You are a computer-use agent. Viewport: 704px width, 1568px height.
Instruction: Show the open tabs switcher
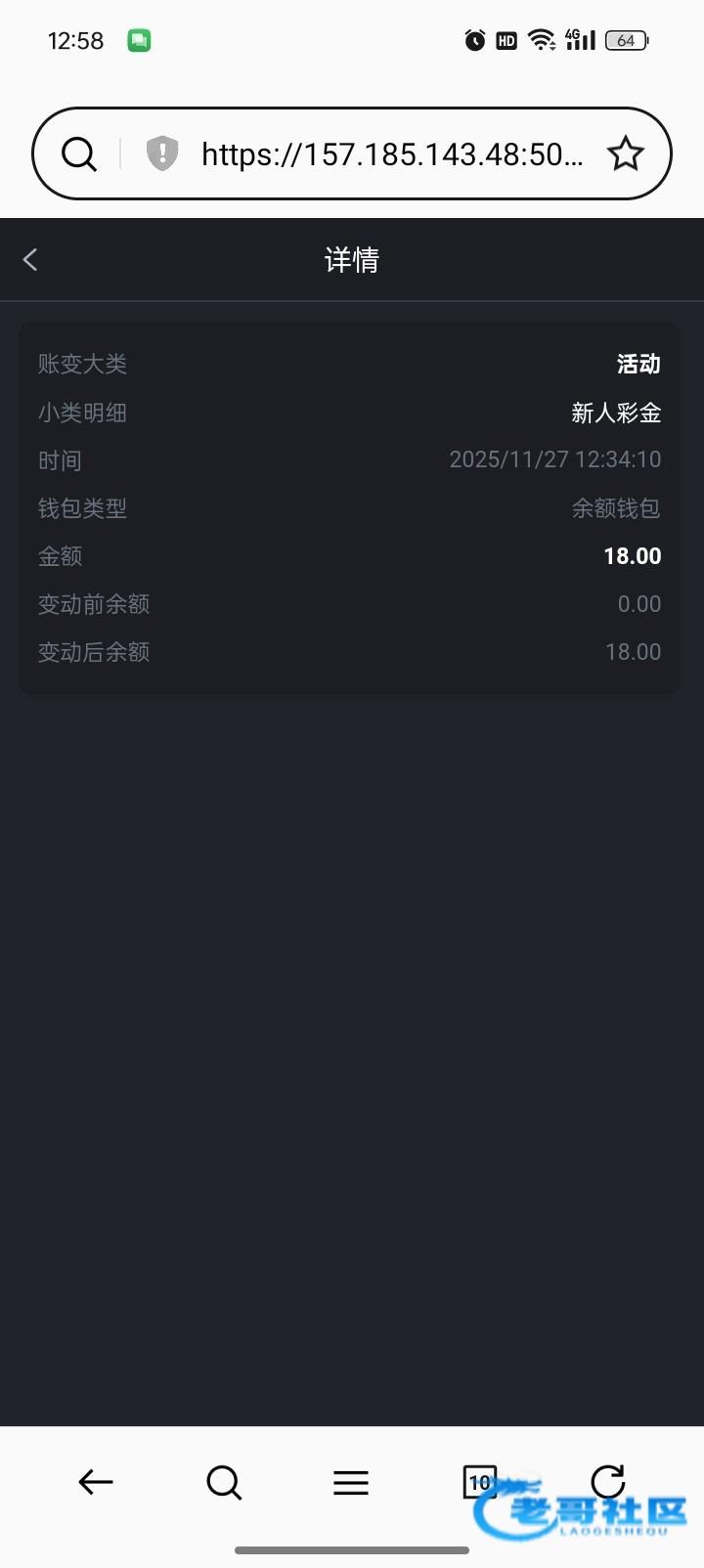tap(479, 1482)
